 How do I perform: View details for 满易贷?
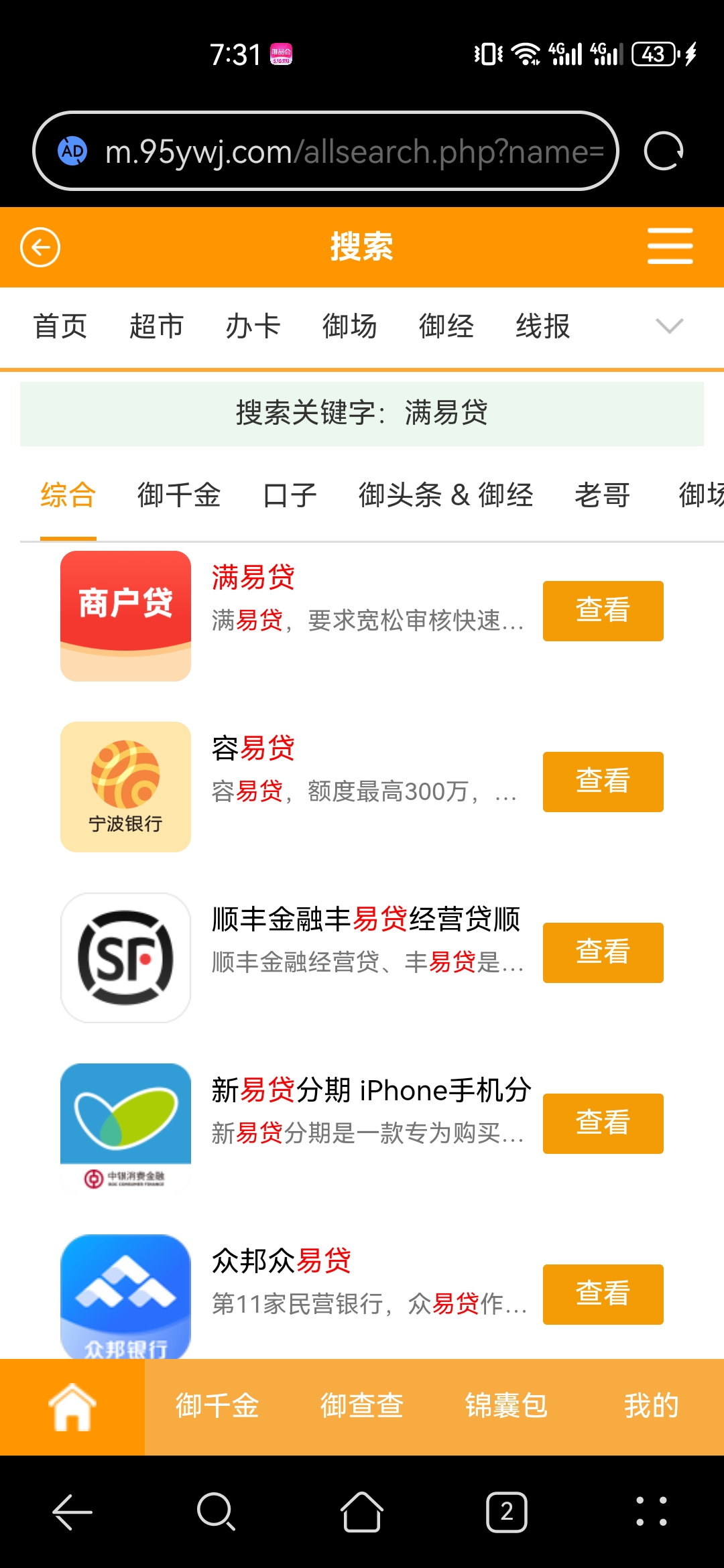(x=603, y=611)
